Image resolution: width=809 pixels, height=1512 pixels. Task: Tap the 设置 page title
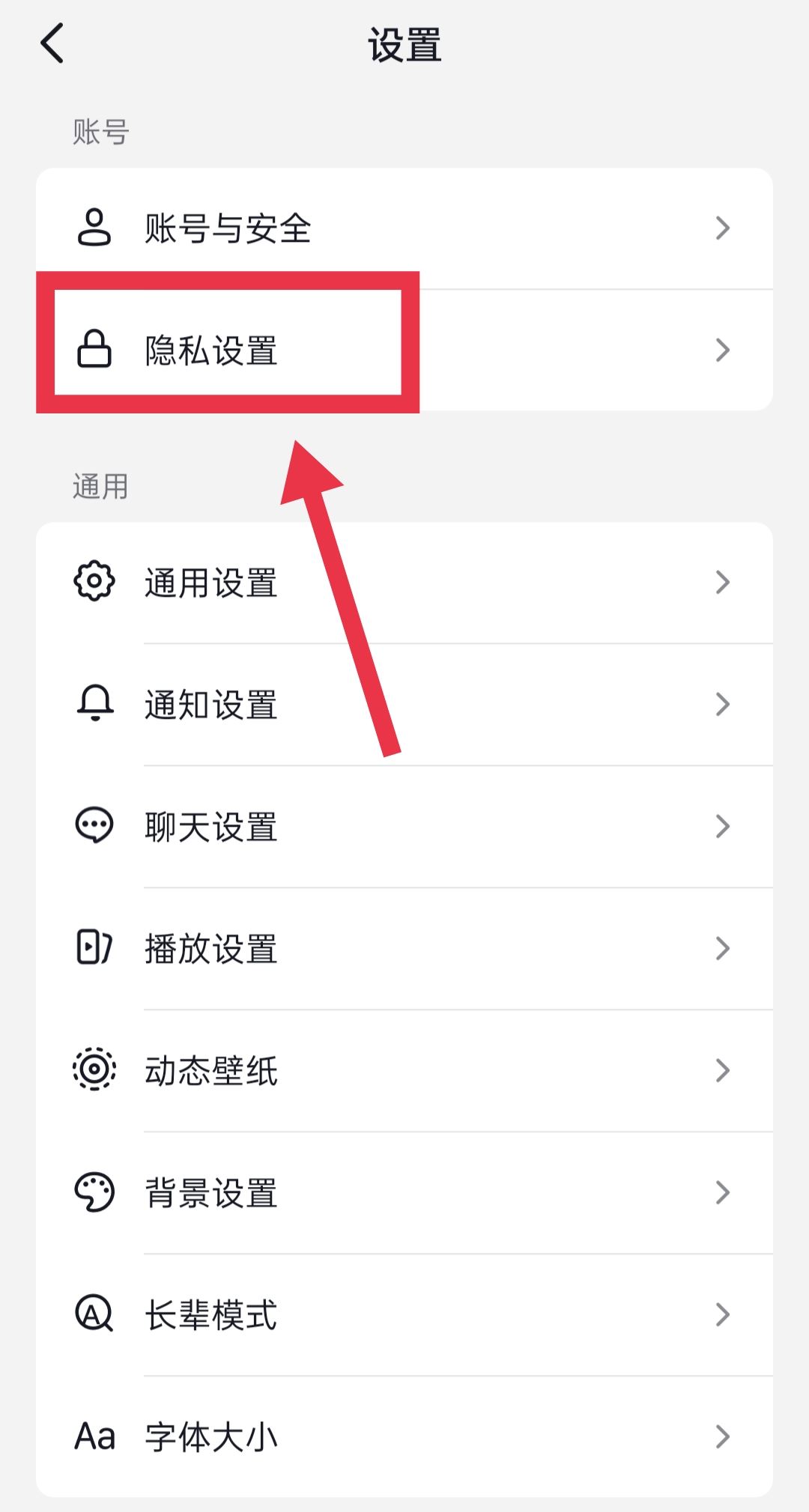pyautogui.click(x=404, y=43)
